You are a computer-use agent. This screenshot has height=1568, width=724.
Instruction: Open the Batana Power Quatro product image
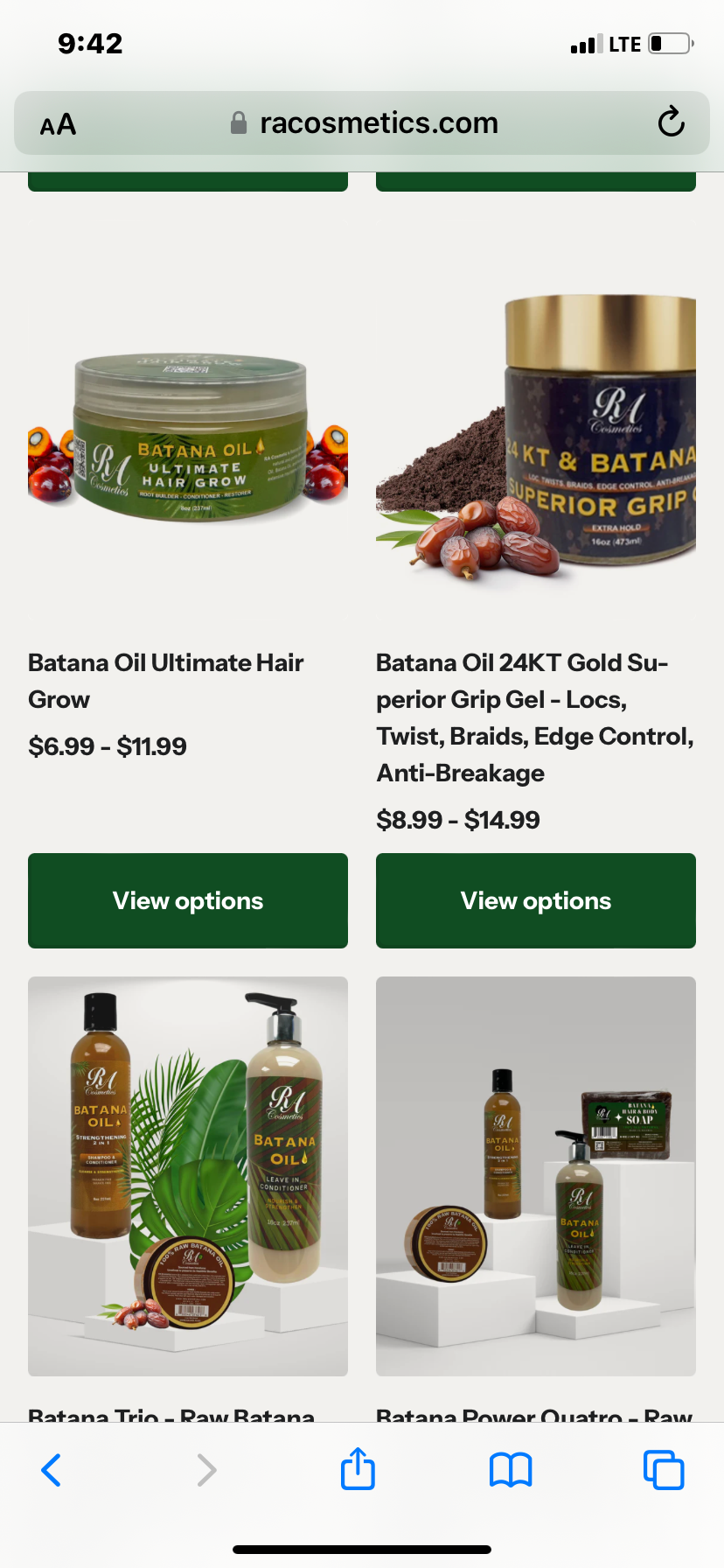[x=536, y=1176]
